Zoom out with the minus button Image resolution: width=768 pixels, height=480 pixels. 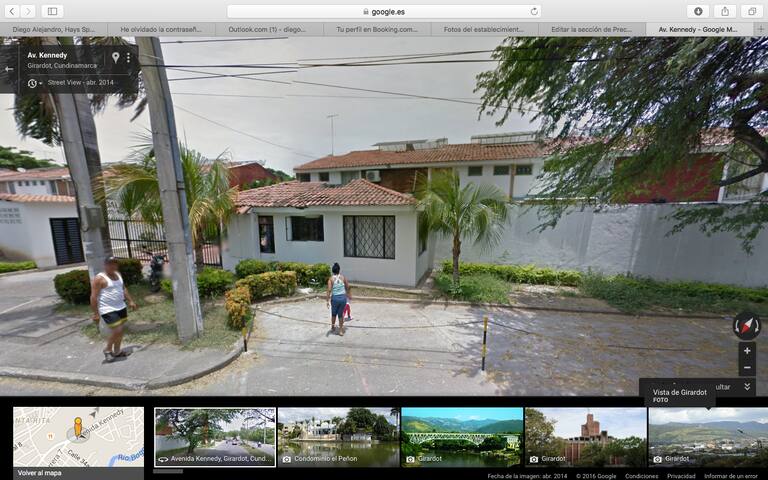pos(747,368)
